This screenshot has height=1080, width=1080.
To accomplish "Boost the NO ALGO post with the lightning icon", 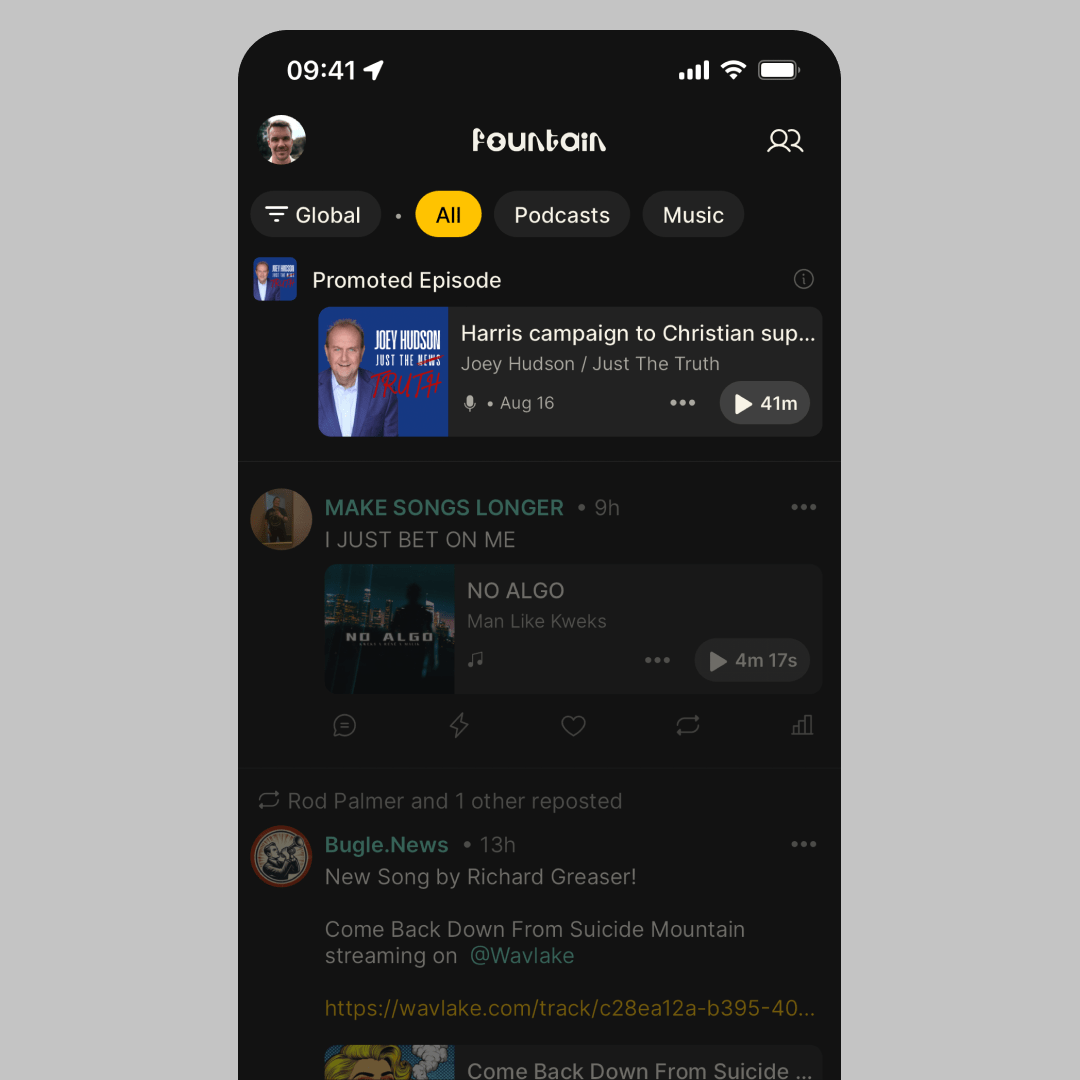I will 459,726.
